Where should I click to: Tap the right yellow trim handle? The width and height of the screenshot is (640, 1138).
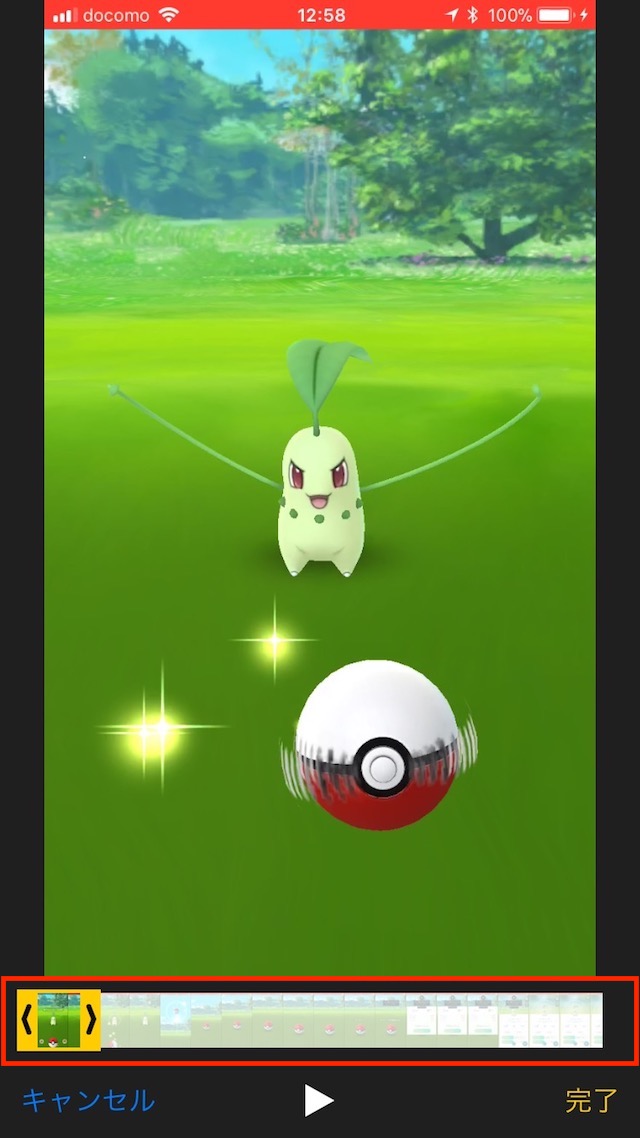91,1020
